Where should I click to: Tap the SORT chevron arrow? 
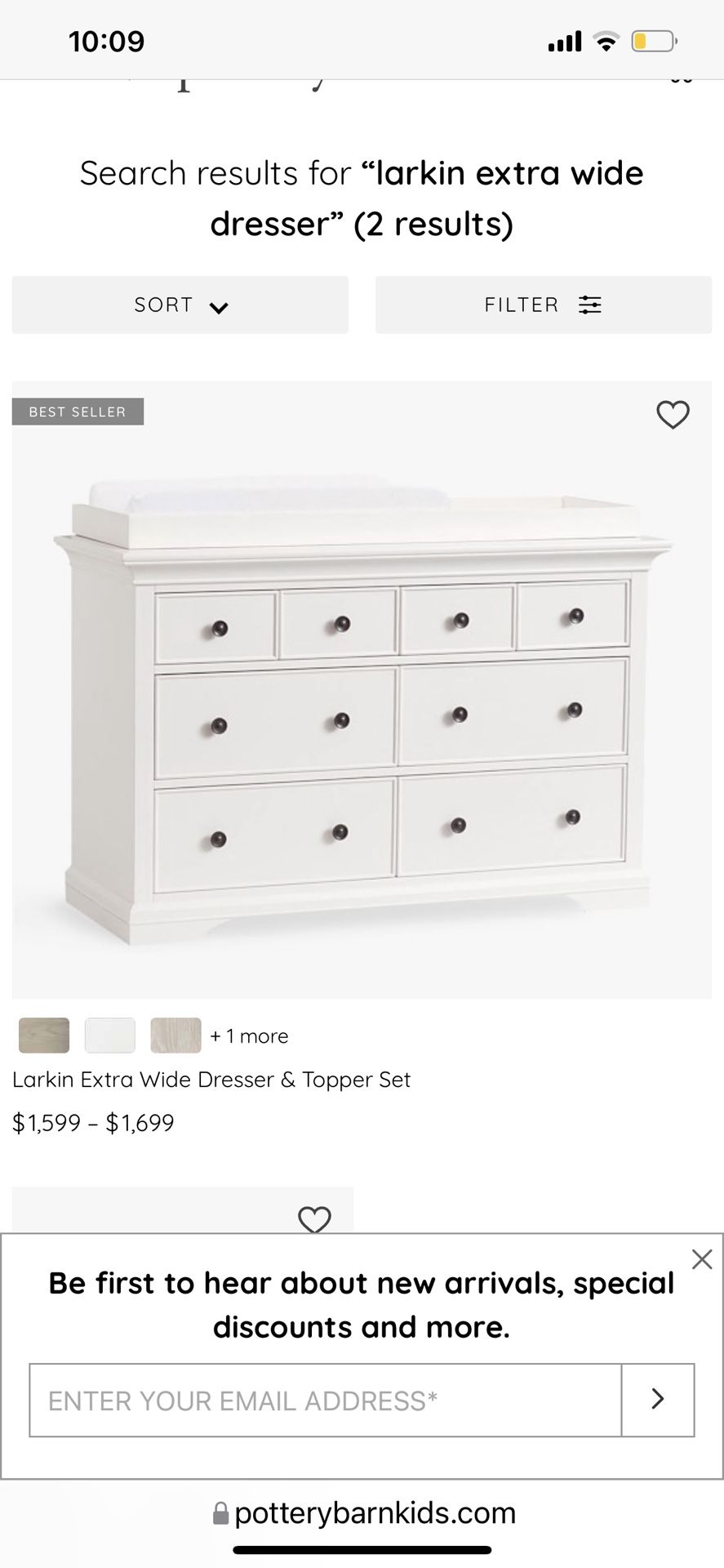(217, 306)
